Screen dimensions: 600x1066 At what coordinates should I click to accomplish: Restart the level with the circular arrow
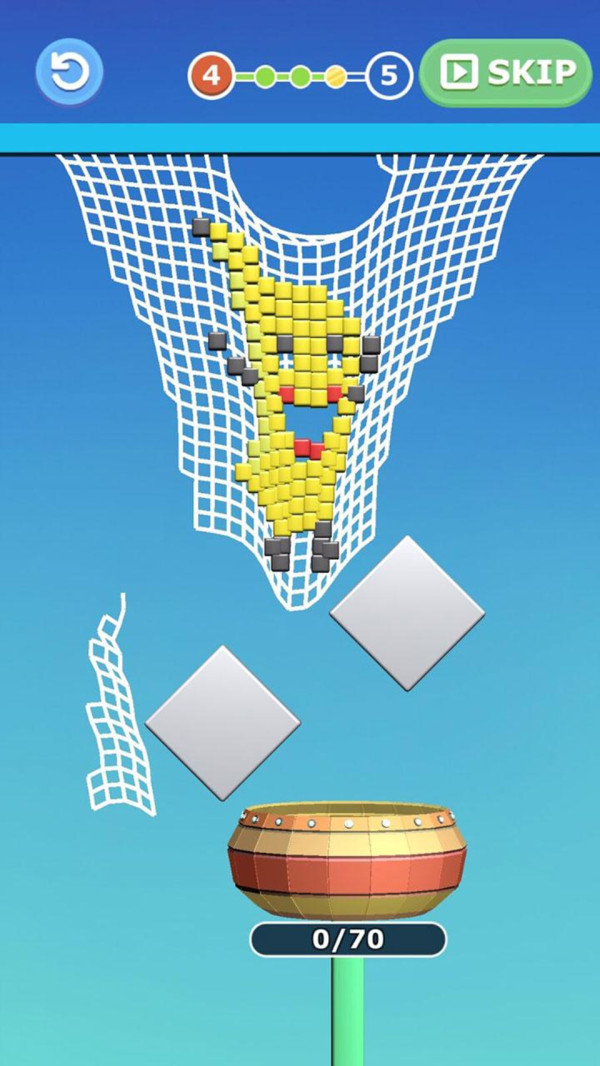click(69, 72)
